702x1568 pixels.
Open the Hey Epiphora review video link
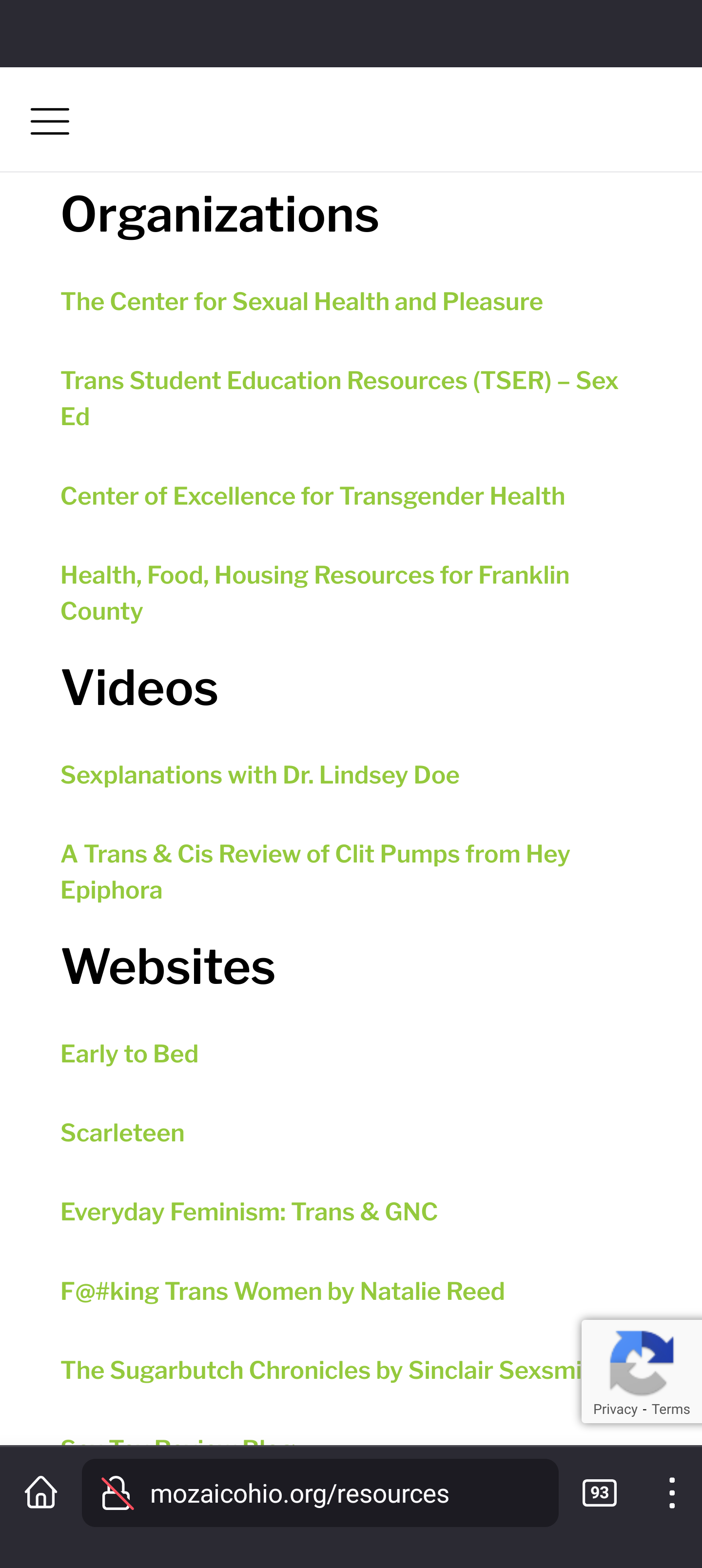(x=314, y=855)
